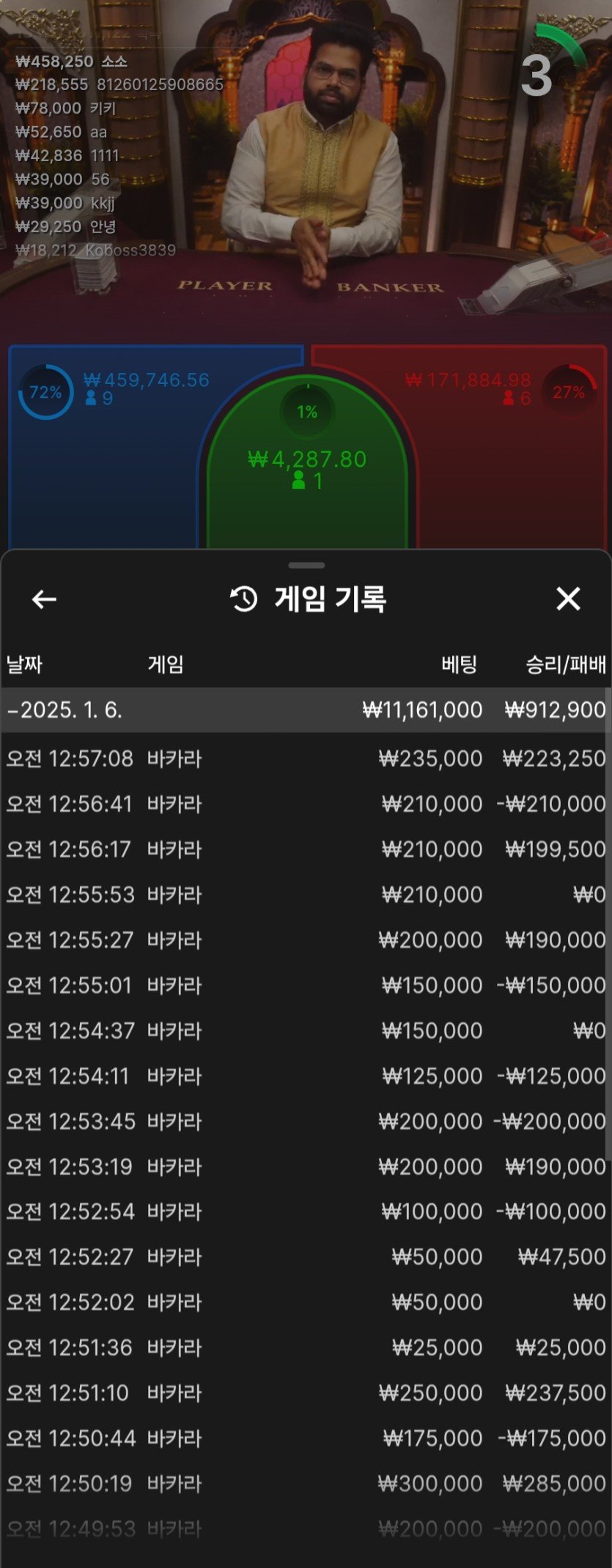This screenshot has width=612, height=1568.
Task: Select the 12:53:19 game record
Action: click(x=306, y=1167)
